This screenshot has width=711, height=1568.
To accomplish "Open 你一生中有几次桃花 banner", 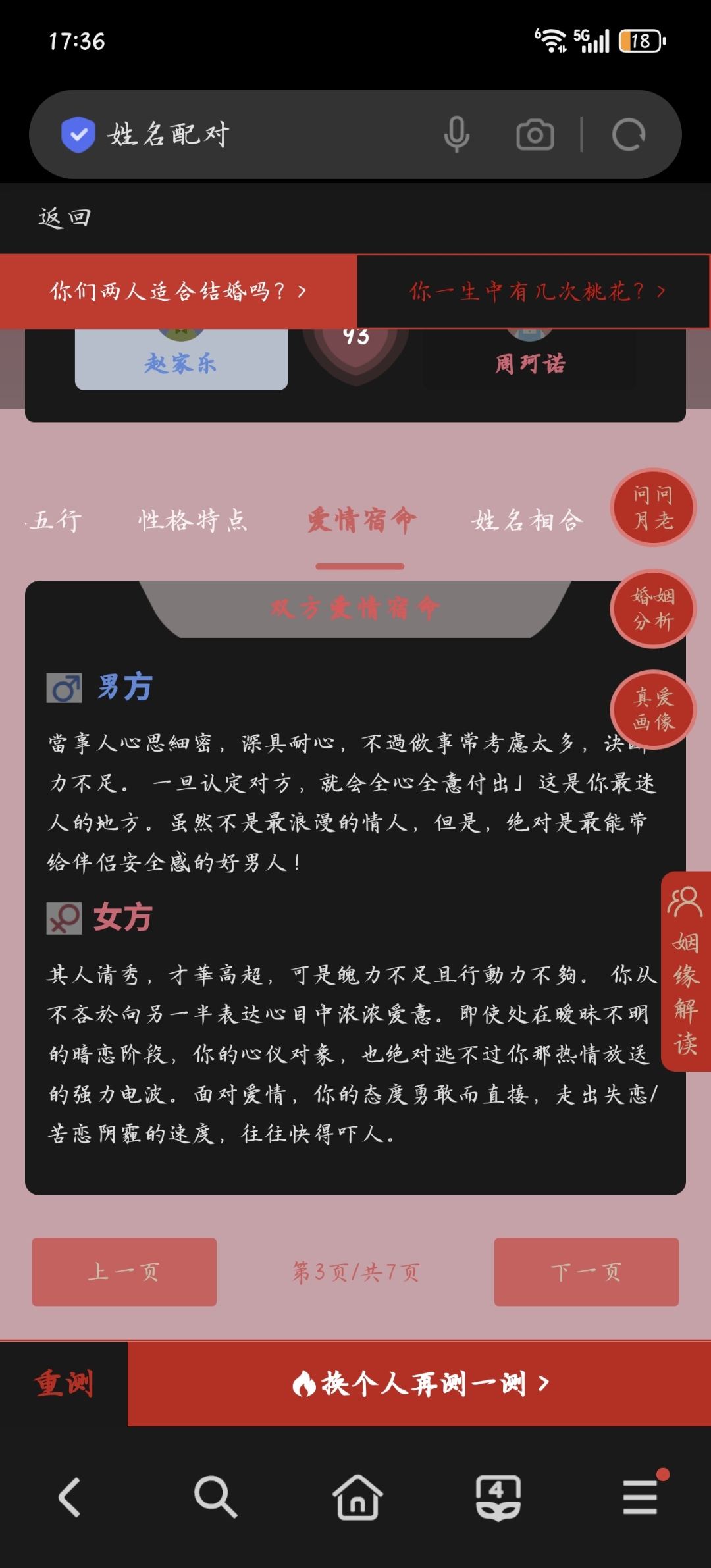I will [x=533, y=291].
